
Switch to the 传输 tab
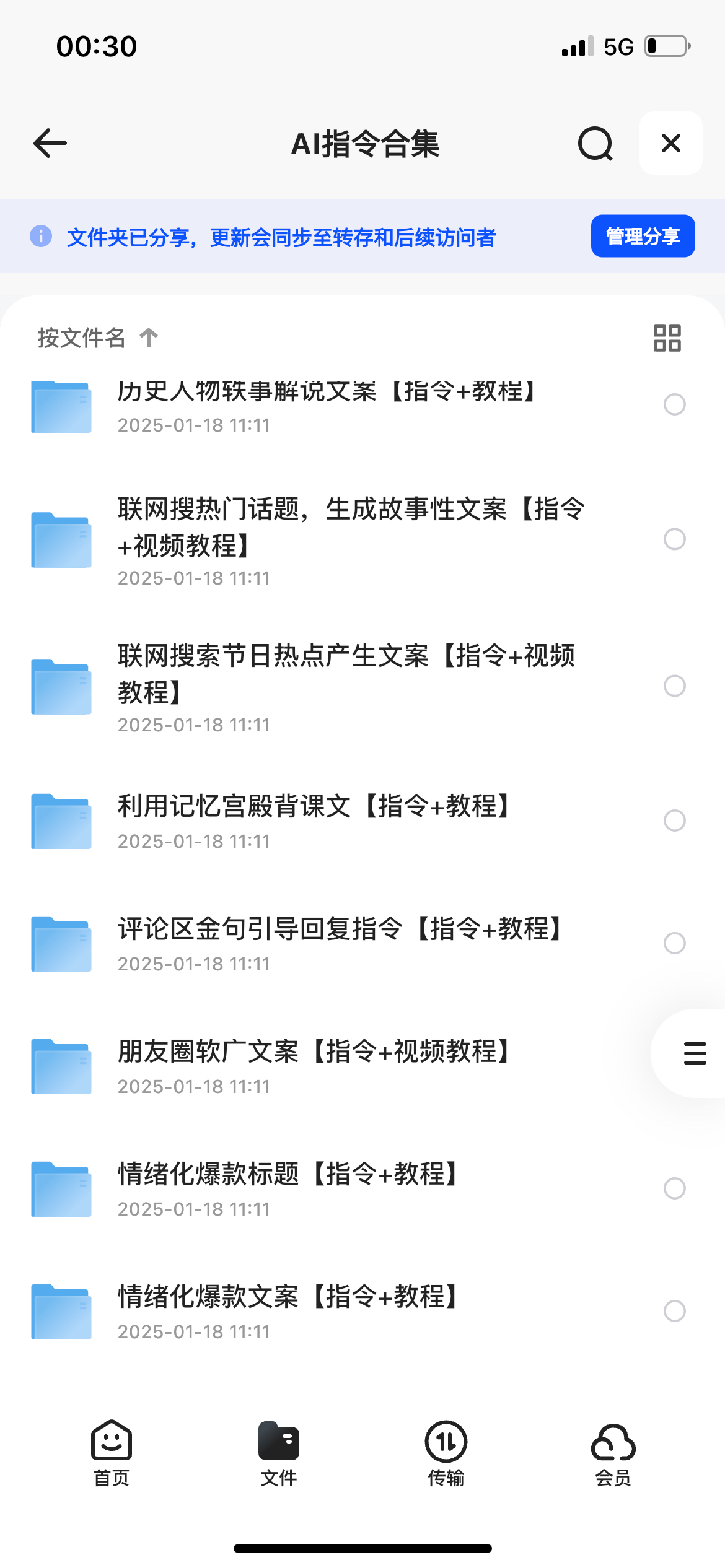pyautogui.click(x=446, y=1453)
